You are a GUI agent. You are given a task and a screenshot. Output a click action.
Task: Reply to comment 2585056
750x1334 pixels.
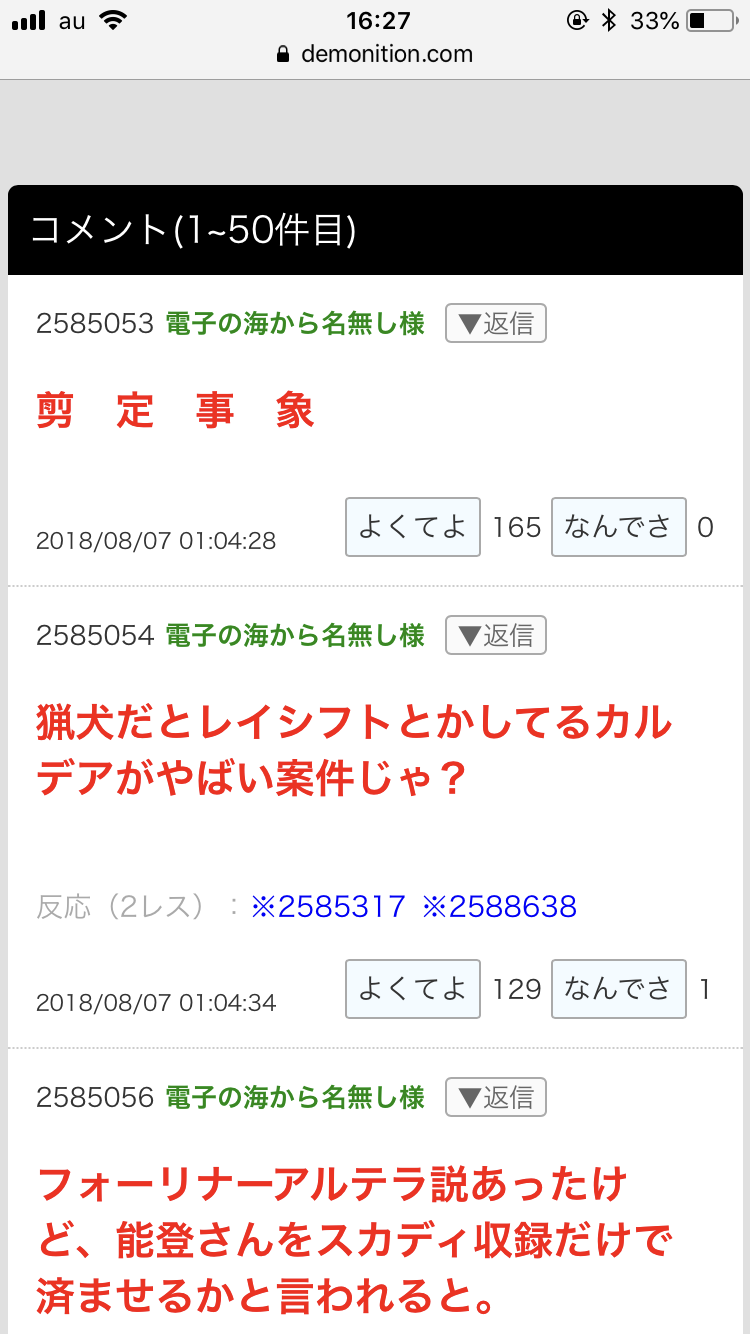pos(496,1097)
